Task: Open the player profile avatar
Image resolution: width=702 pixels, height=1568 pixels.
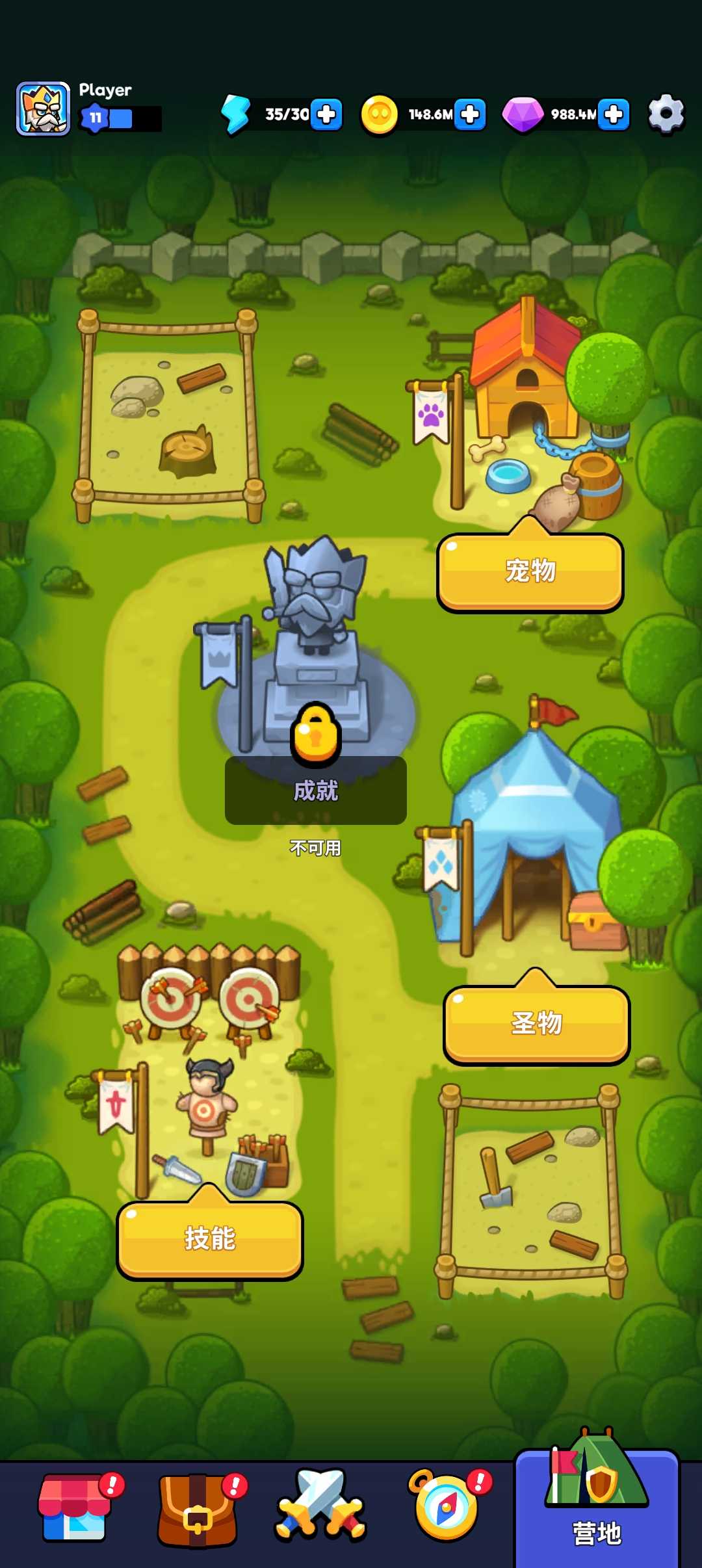Action: pos(43,109)
